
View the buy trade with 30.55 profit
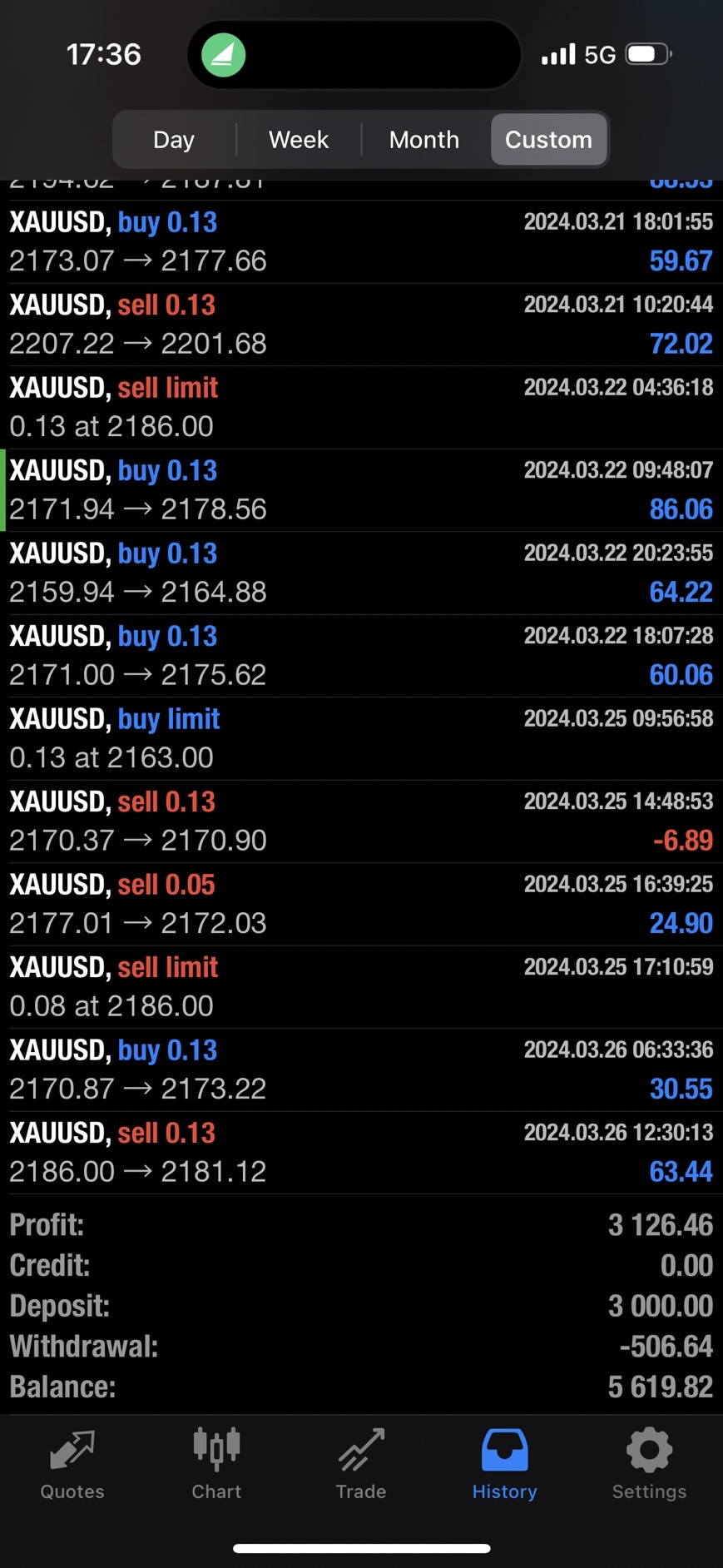361,1069
